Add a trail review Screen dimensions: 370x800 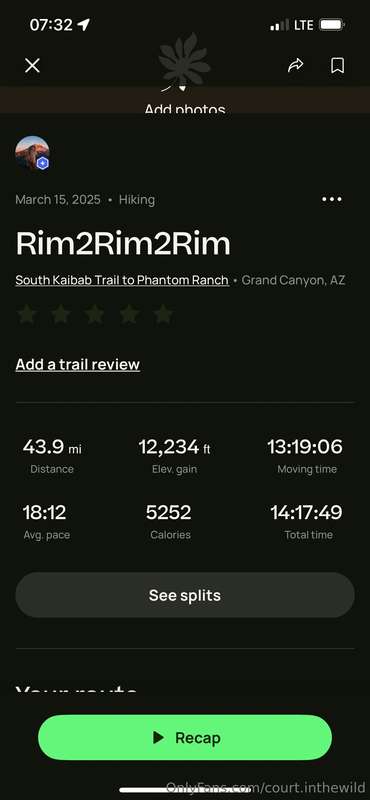pos(78,365)
